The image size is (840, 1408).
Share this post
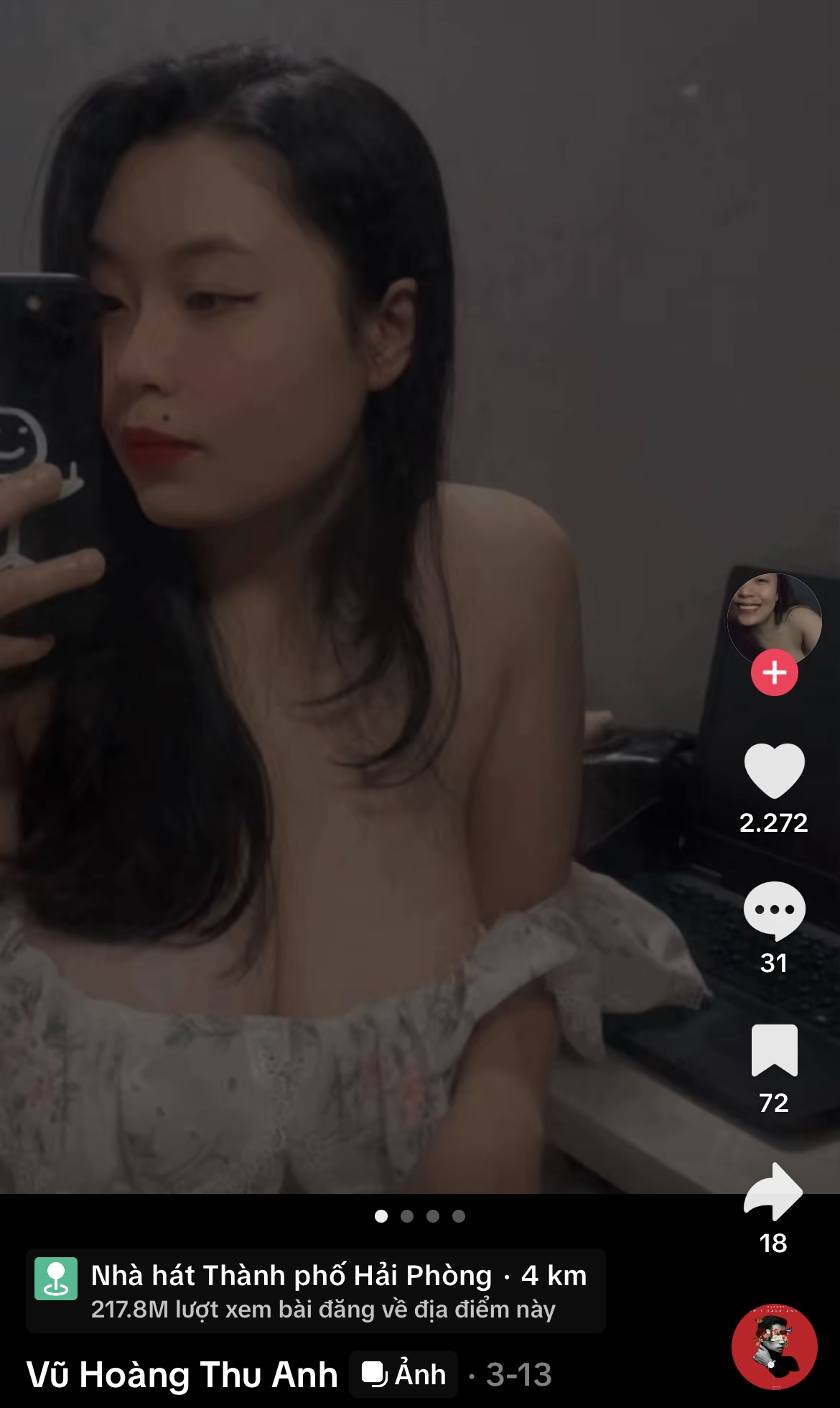point(774,1191)
